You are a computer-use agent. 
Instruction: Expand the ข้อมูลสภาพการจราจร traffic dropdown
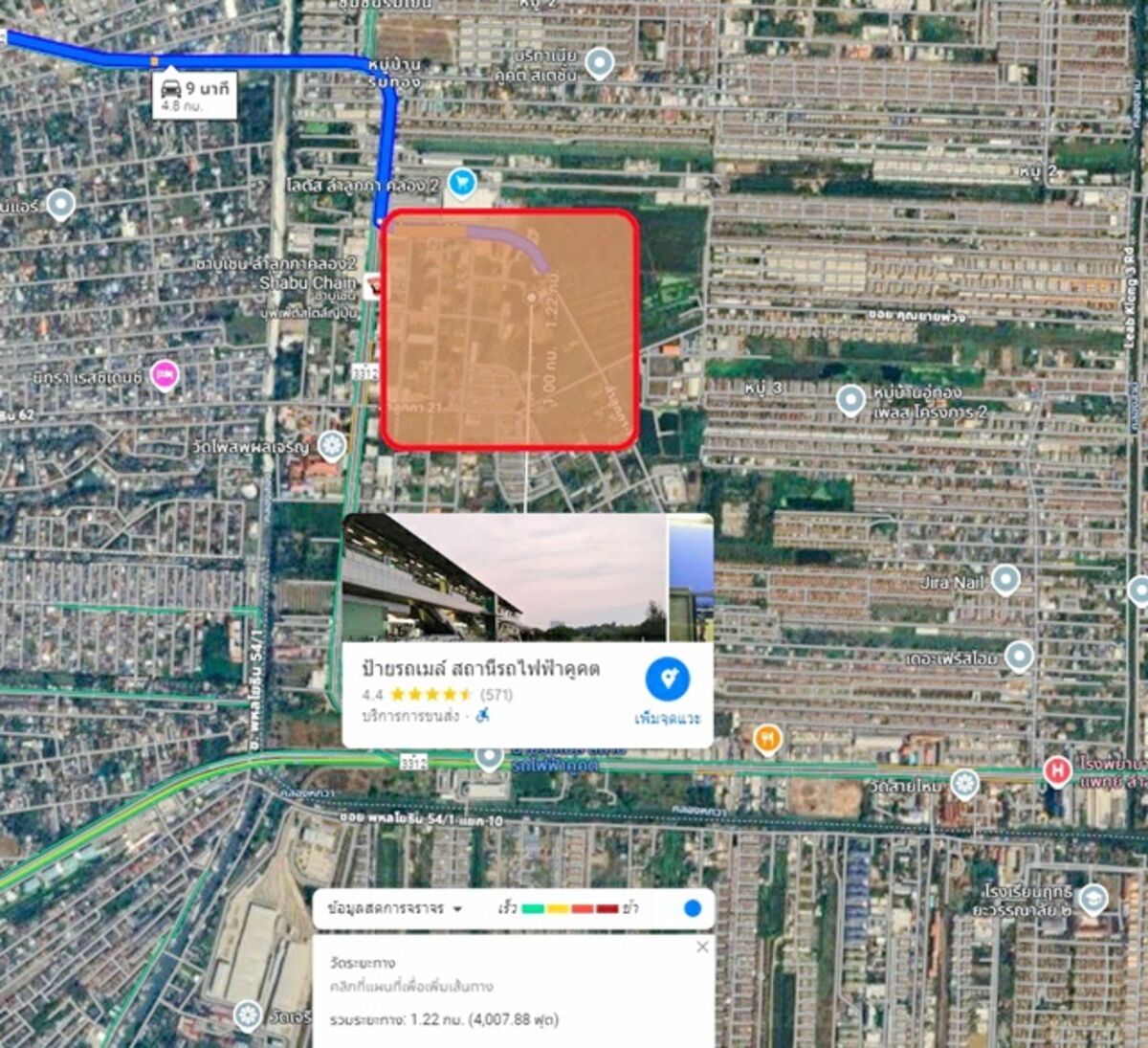click(457, 909)
